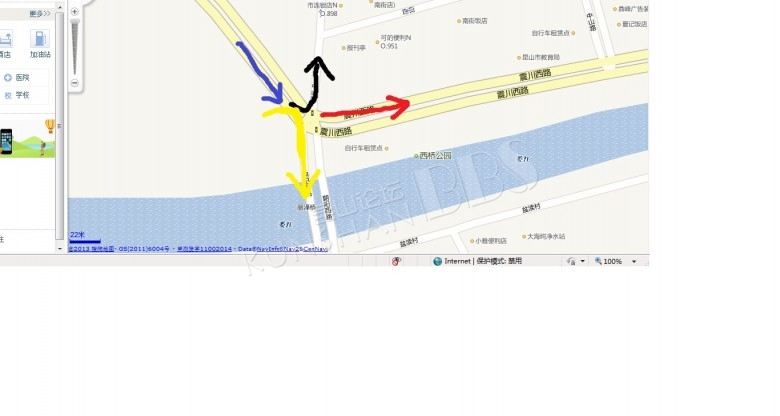This screenshot has width=780, height=416.
Task: Zoom in with the map plus button
Action: (75, 12)
